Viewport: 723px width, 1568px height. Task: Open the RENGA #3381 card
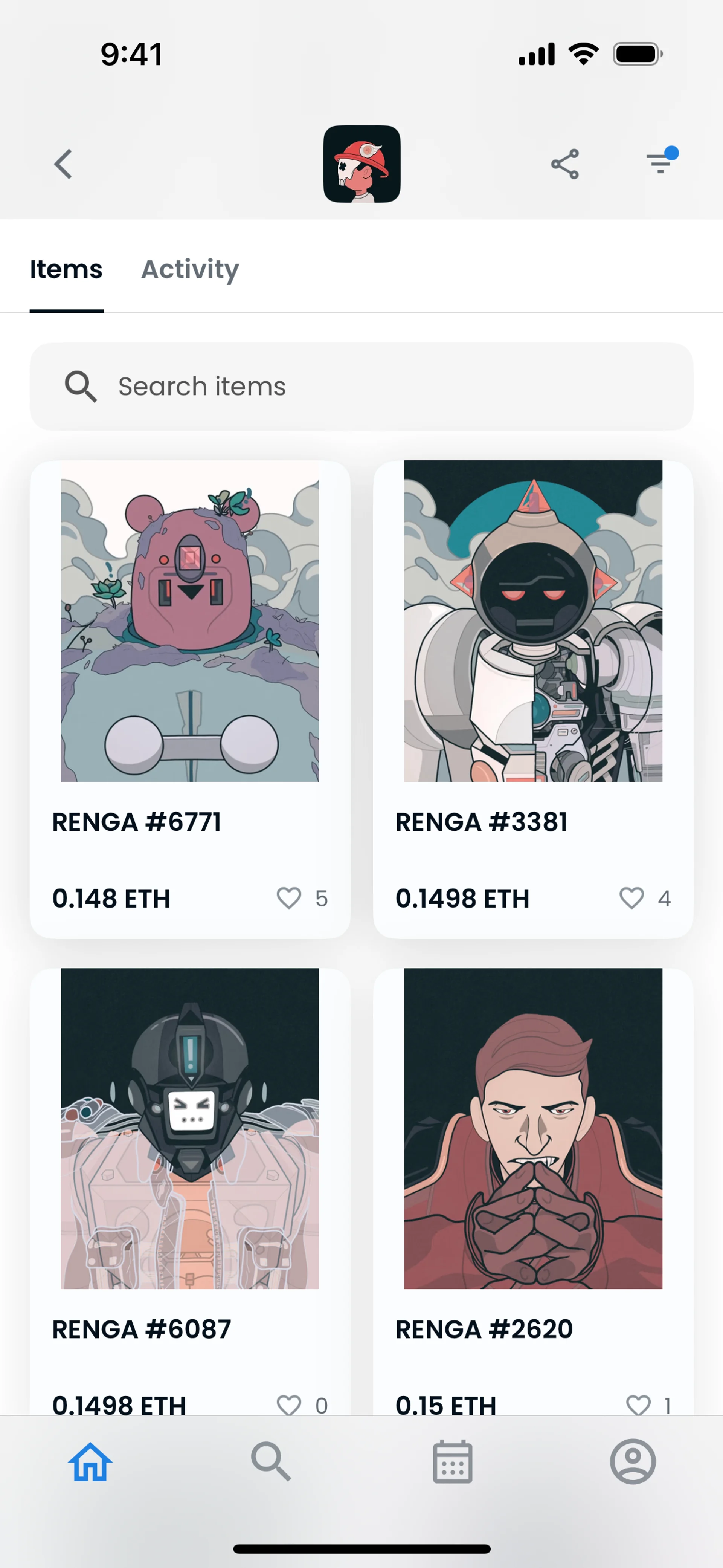pyautogui.click(x=533, y=621)
